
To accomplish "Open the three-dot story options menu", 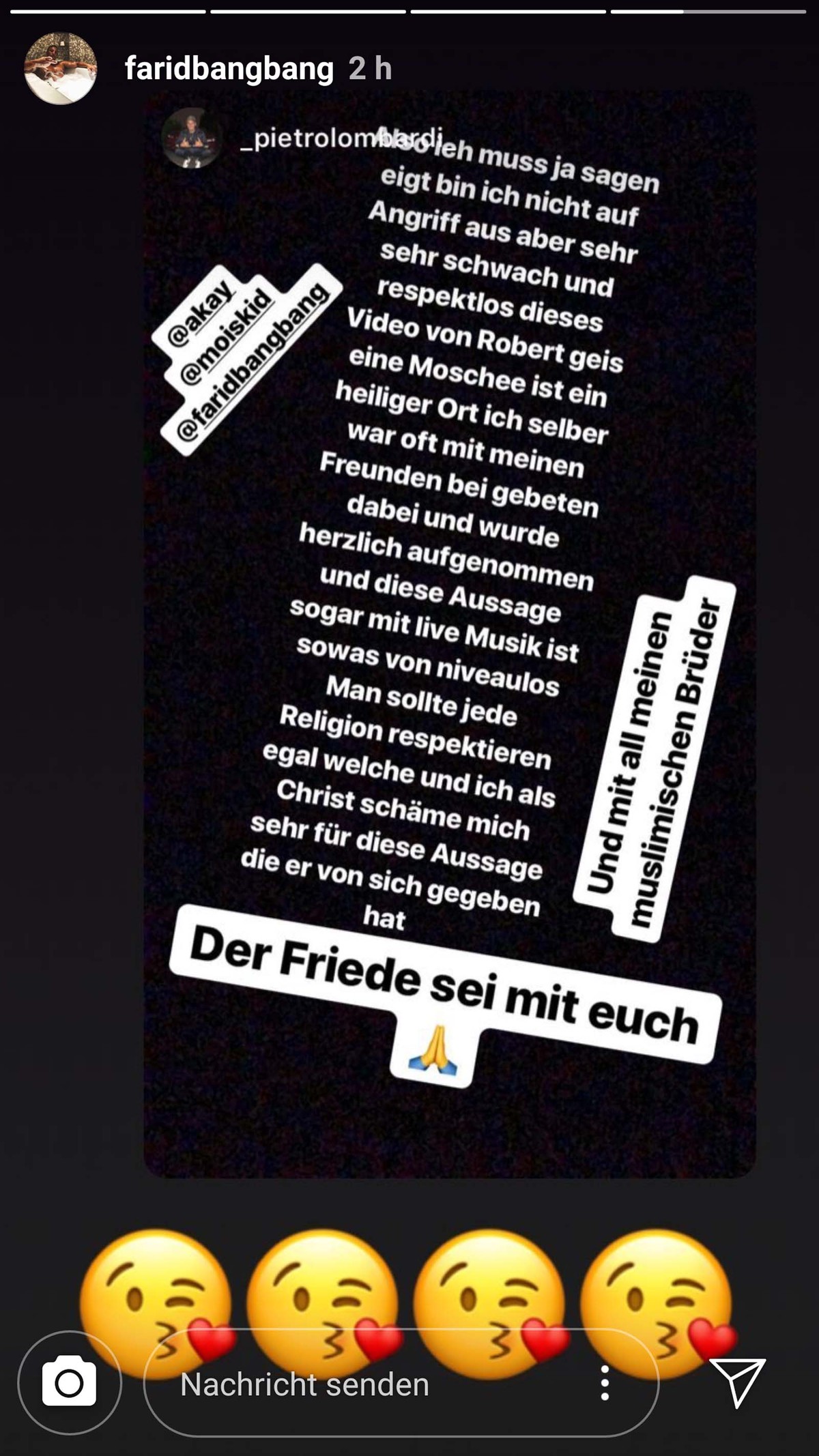I will click(x=605, y=1383).
